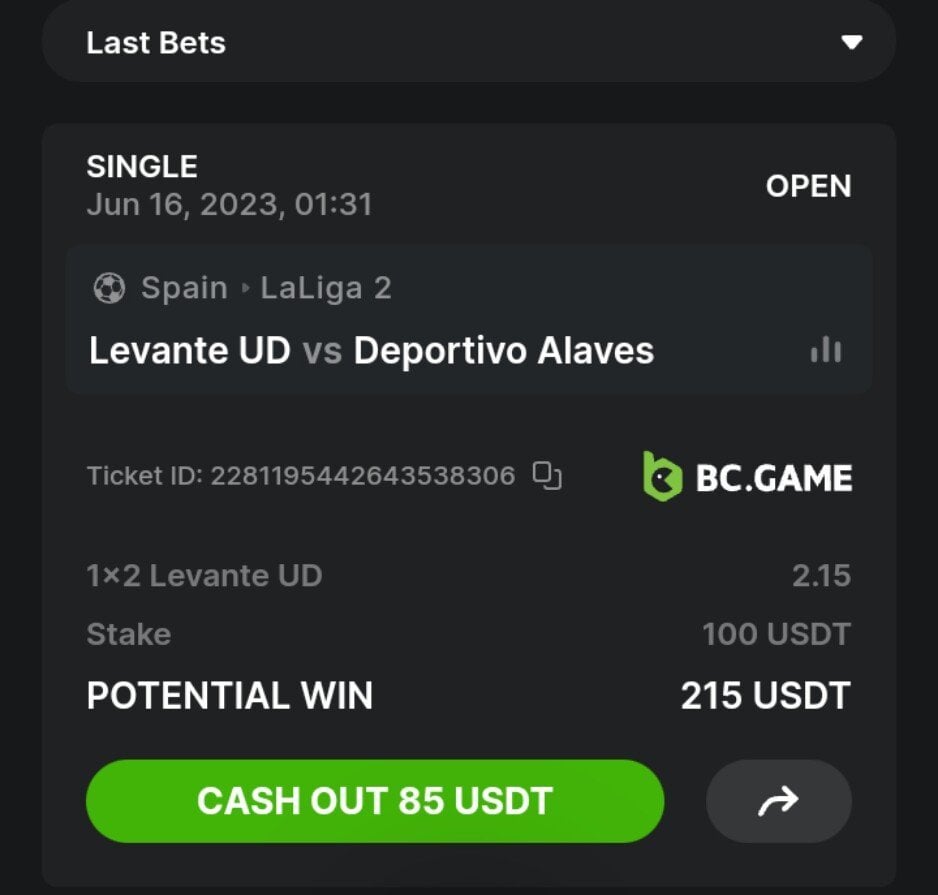Copy the ticket ID
Image resolution: width=938 pixels, height=895 pixels.
tap(546, 476)
